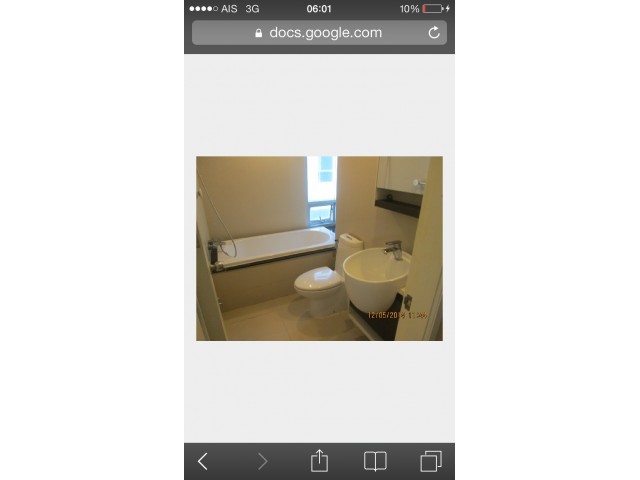
Task: Open Safari bookmarks
Action: point(375,461)
